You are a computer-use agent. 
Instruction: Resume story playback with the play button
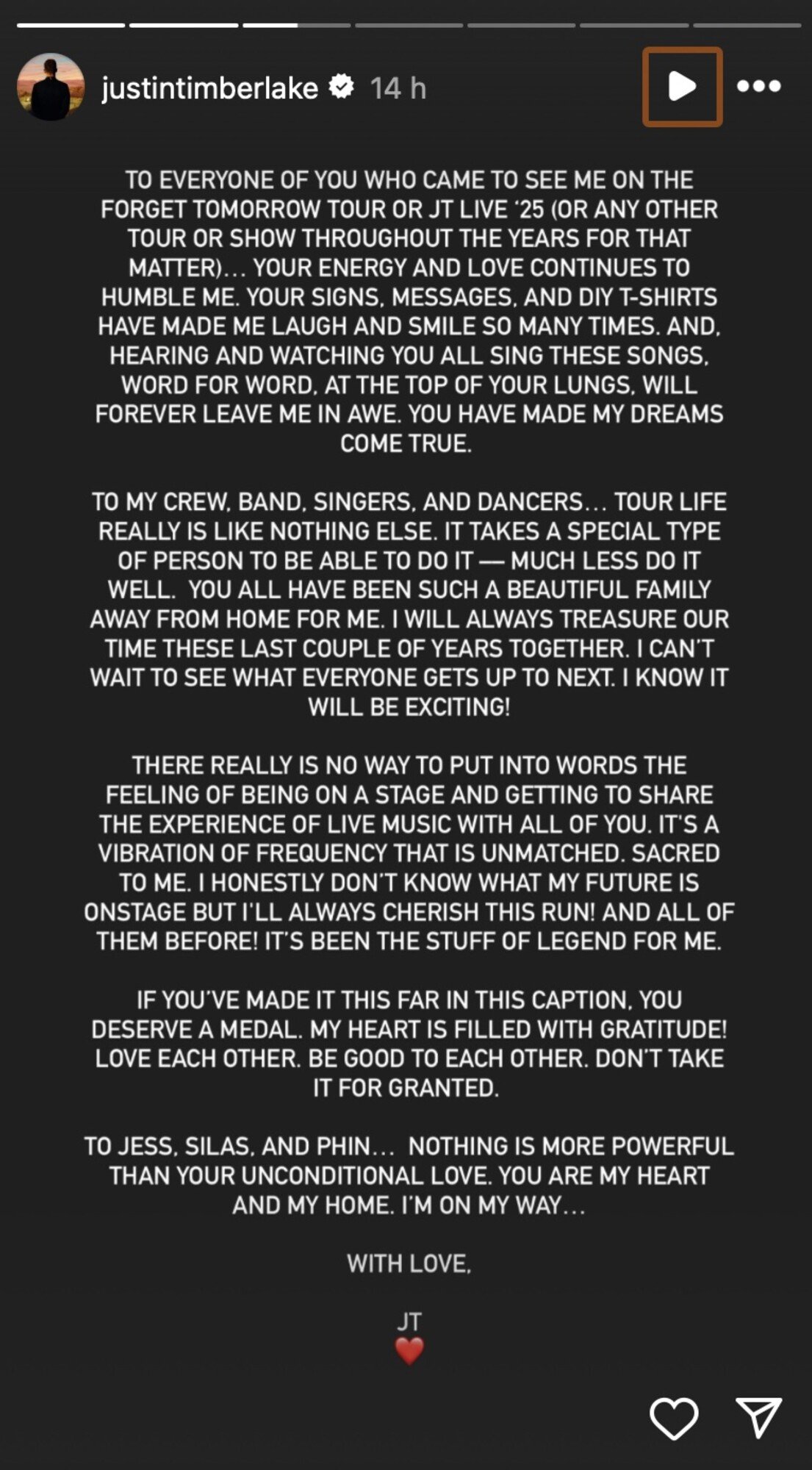click(681, 87)
